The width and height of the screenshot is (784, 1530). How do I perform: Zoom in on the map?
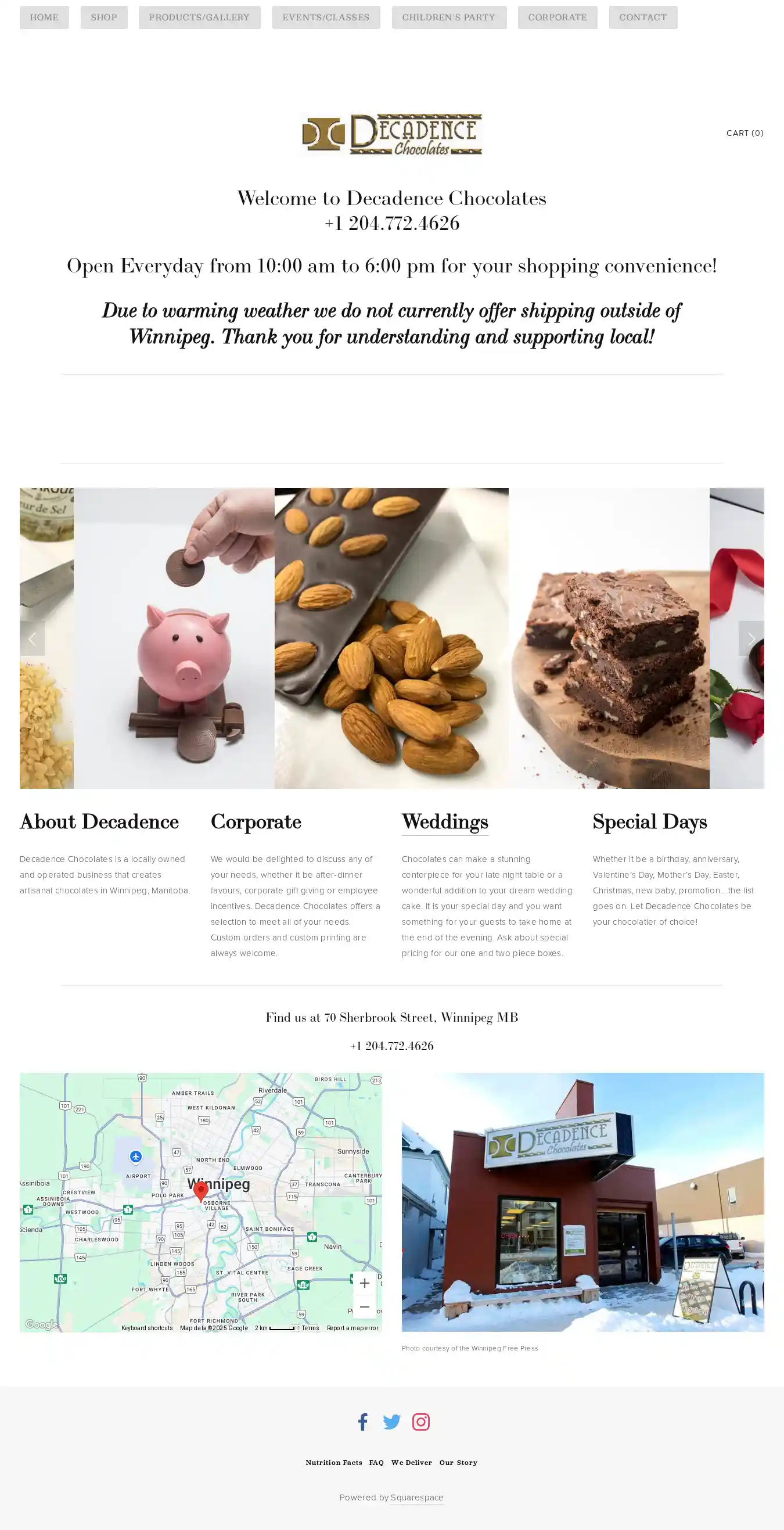tap(364, 1283)
